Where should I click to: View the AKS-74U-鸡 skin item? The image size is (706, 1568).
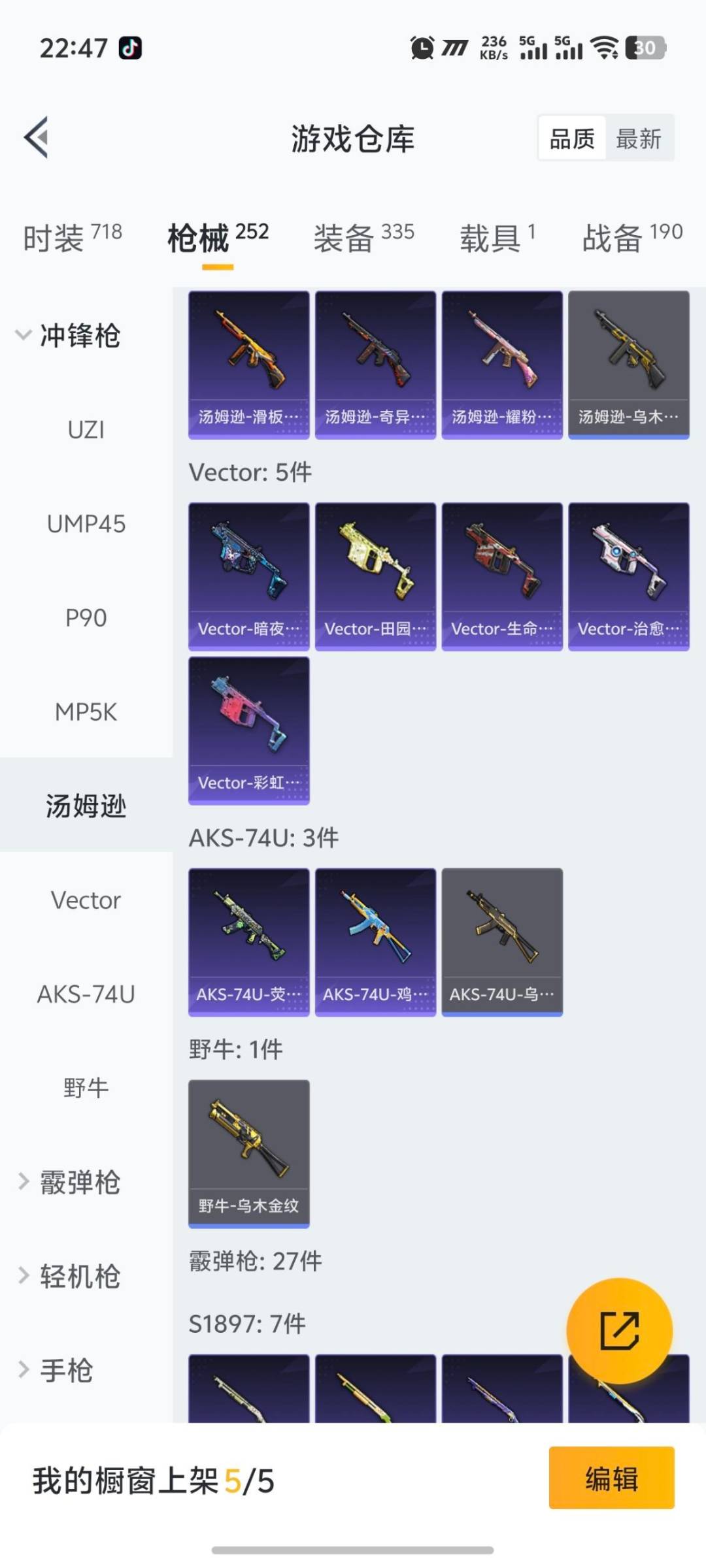[375, 942]
